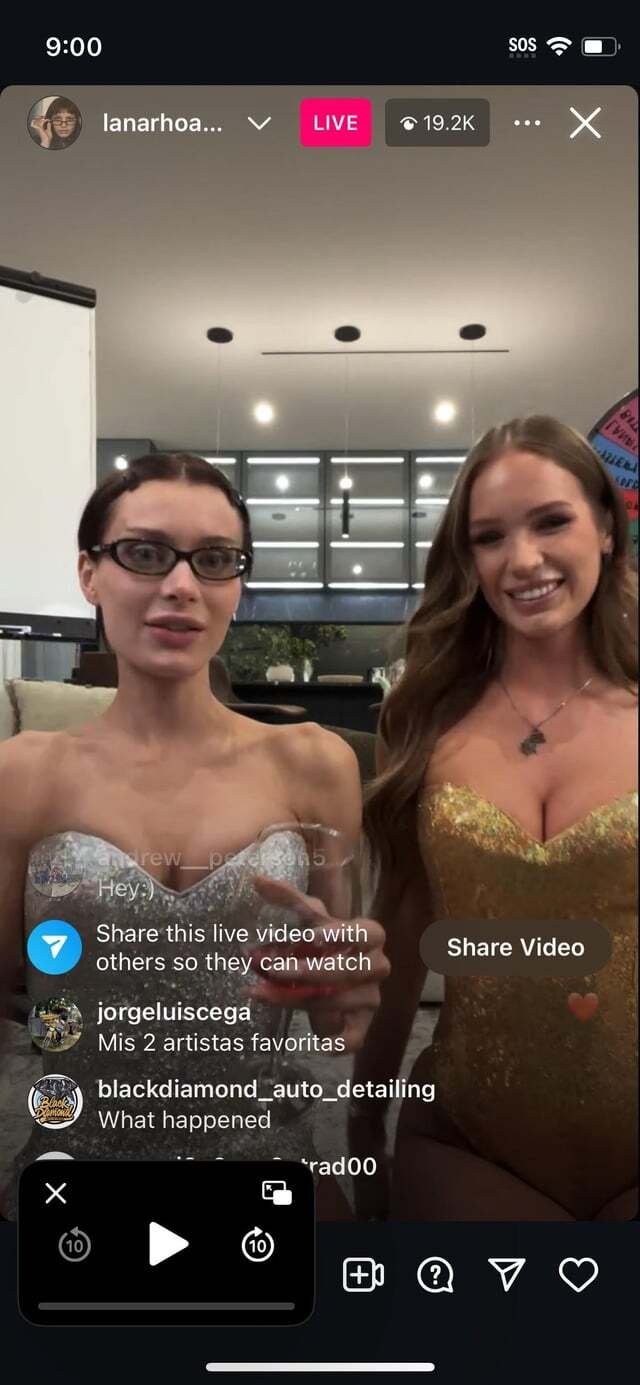This screenshot has width=640, height=1385.
Task: Like the live with the heart
Action: [578, 1274]
